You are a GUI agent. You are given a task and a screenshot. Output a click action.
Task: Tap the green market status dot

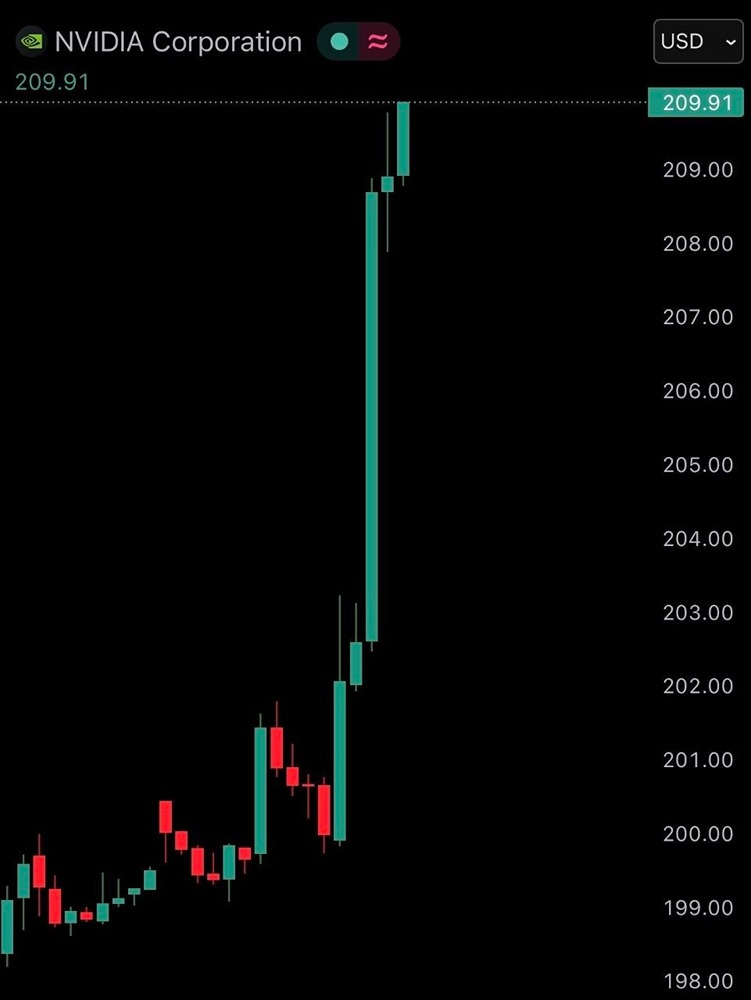(339, 42)
